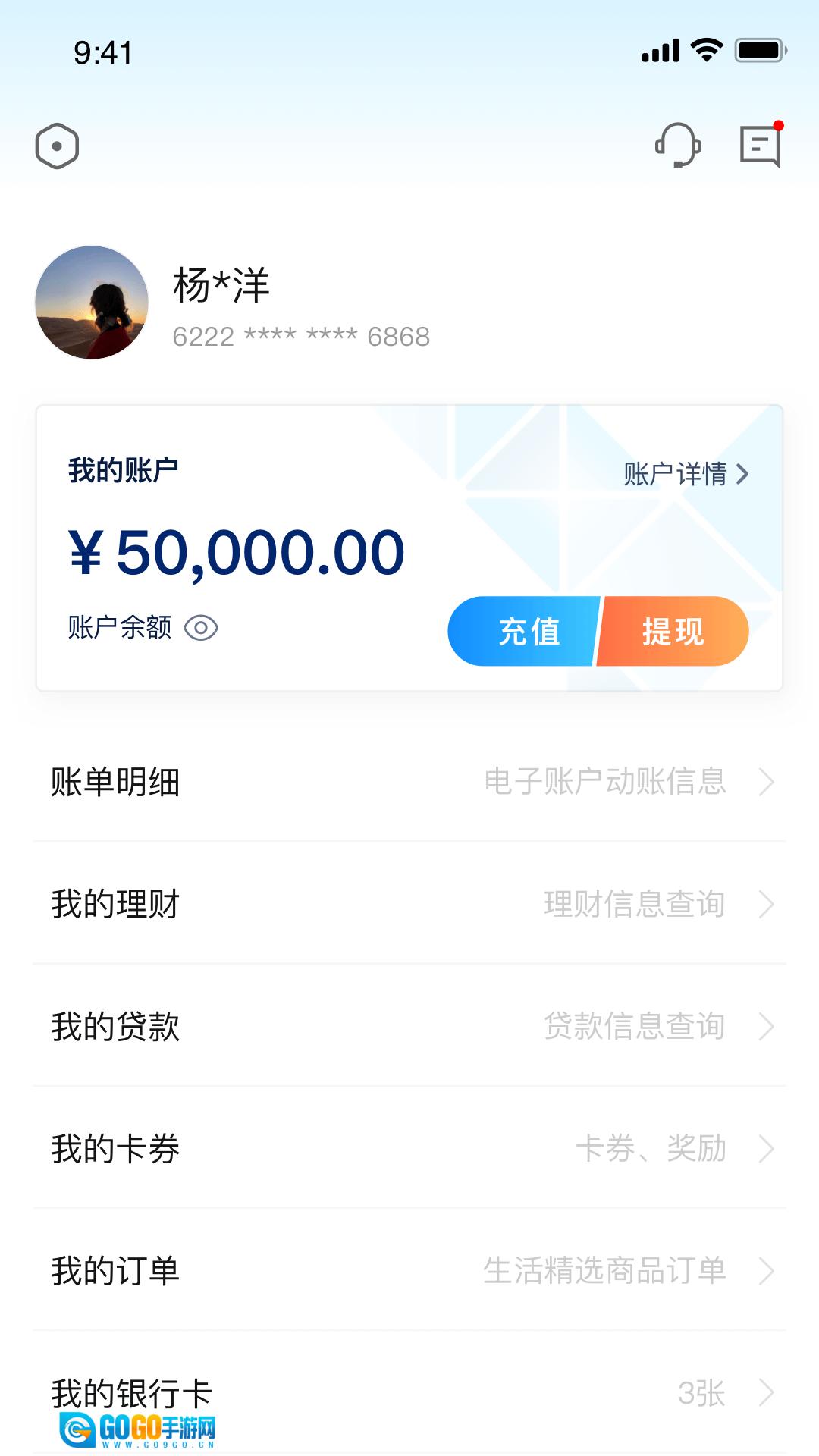
Task: Open 账单明细 bill details row
Action: coord(409,781)
